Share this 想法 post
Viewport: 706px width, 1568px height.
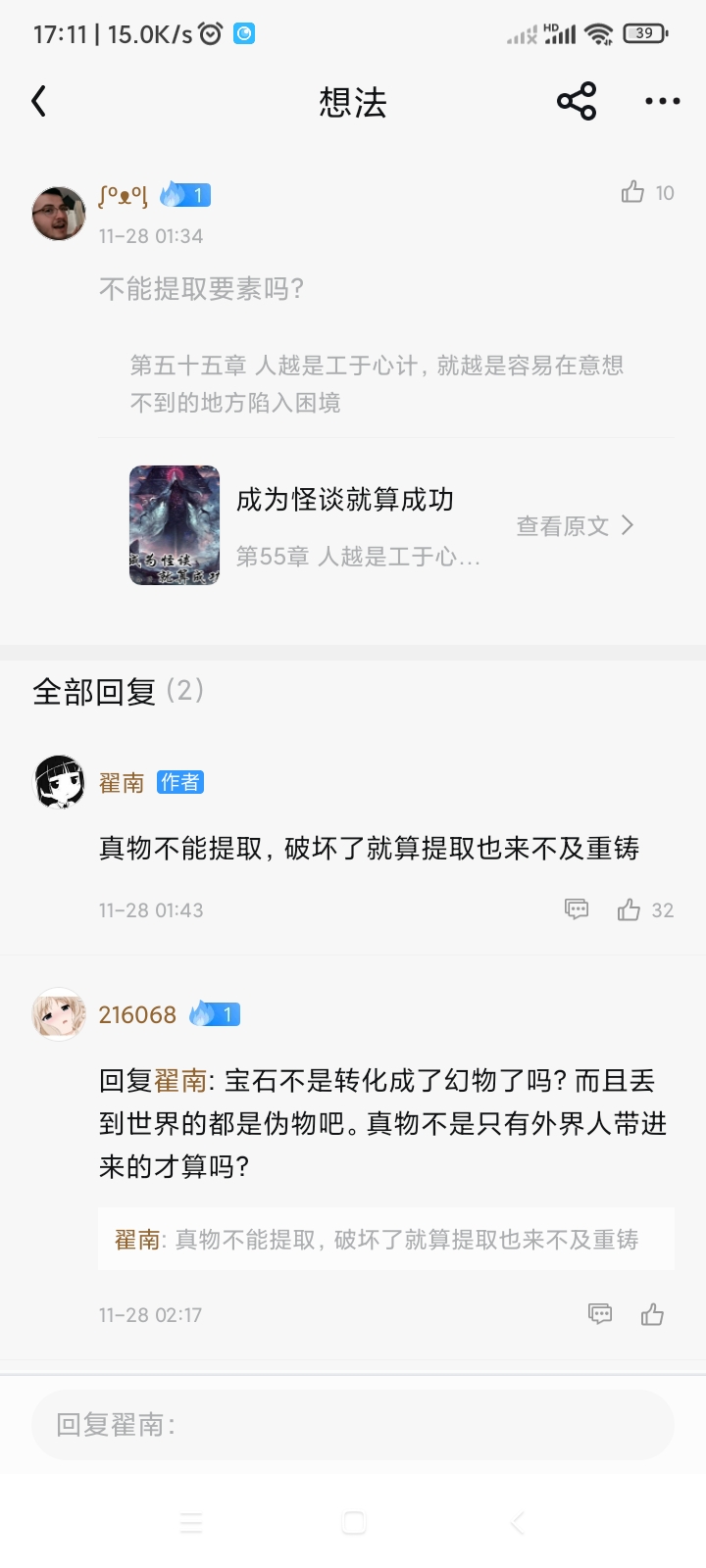[577, 101]
